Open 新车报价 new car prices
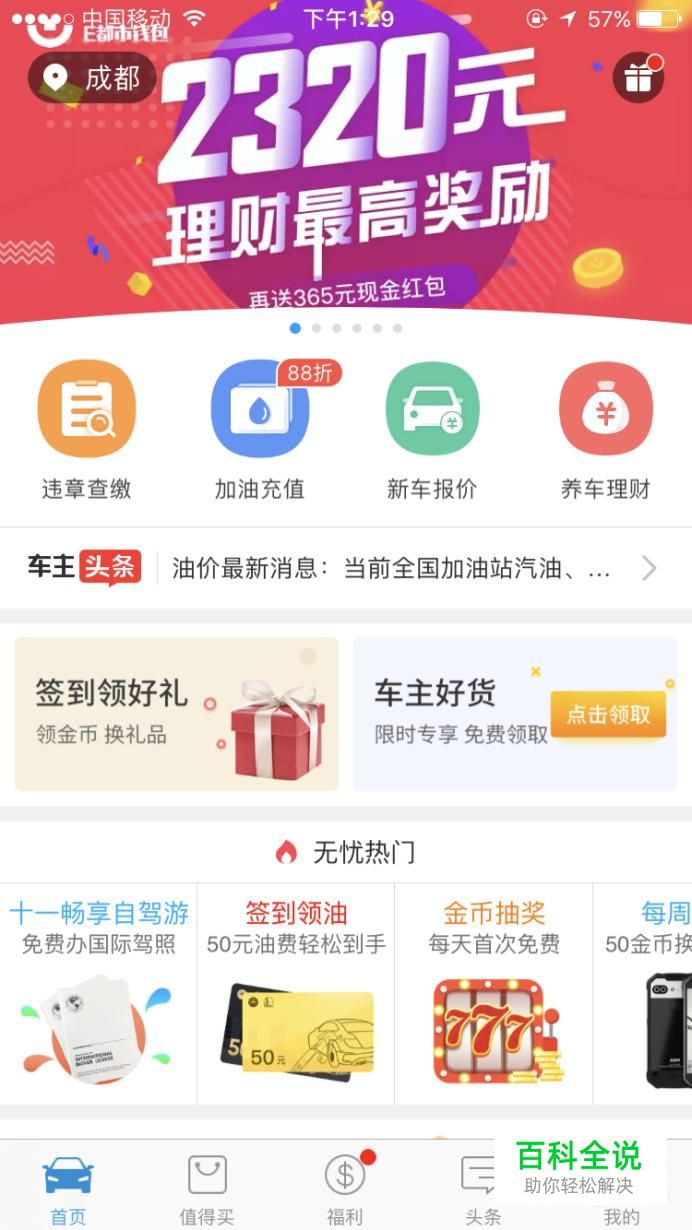The width and height of the screenshot is (692, 1230). (x=432, y=430)
